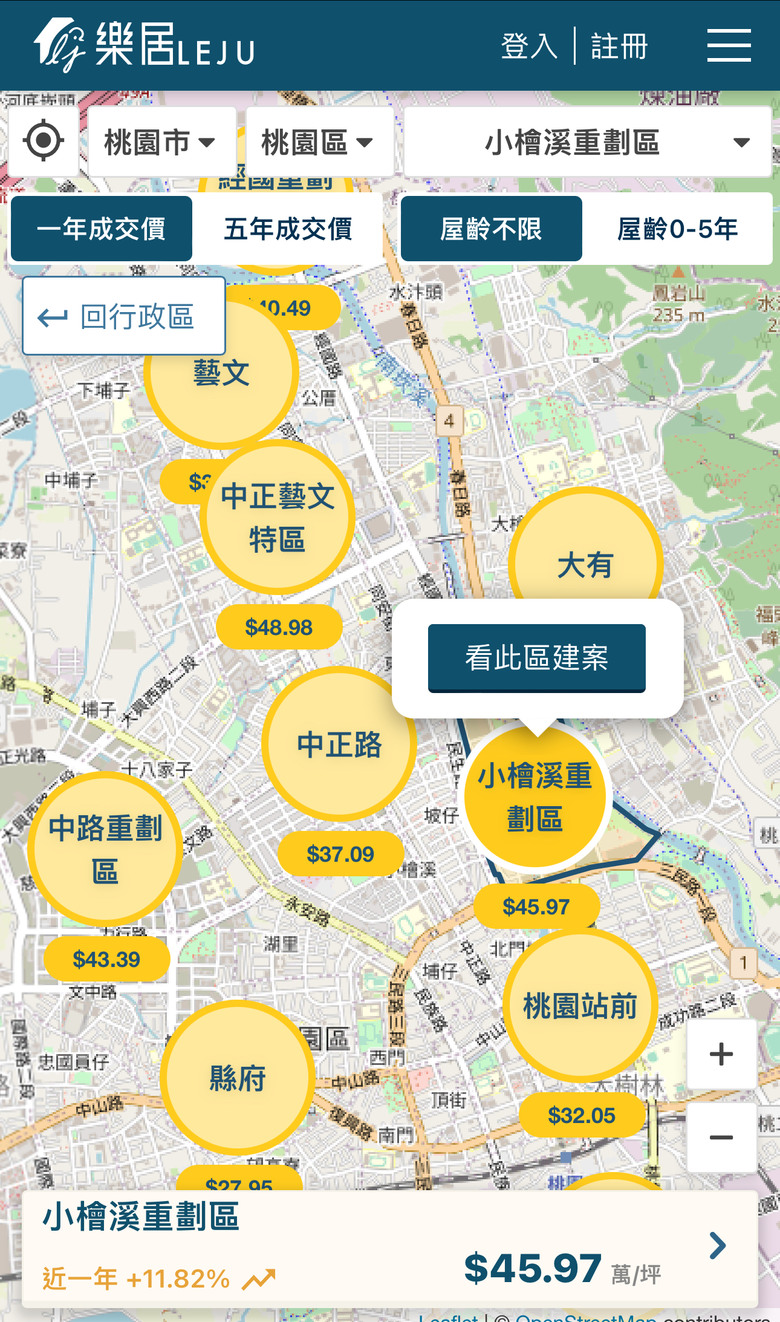Image resolution: width=780 pixels, height=1322 pixels.
Task: Tap 回行政區 to go back
Action: [124, 317]
